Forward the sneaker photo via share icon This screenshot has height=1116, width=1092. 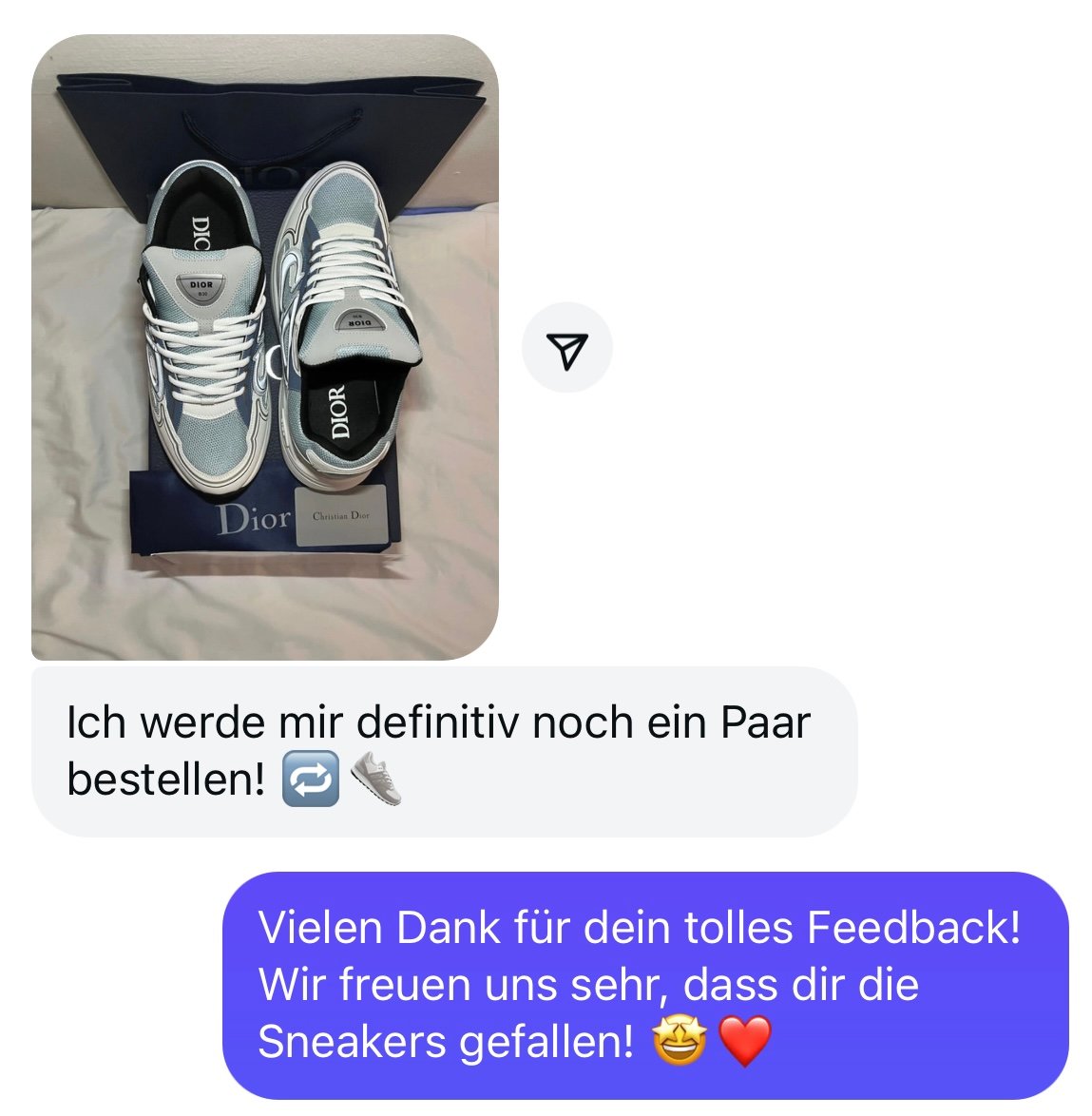(567, 348)
